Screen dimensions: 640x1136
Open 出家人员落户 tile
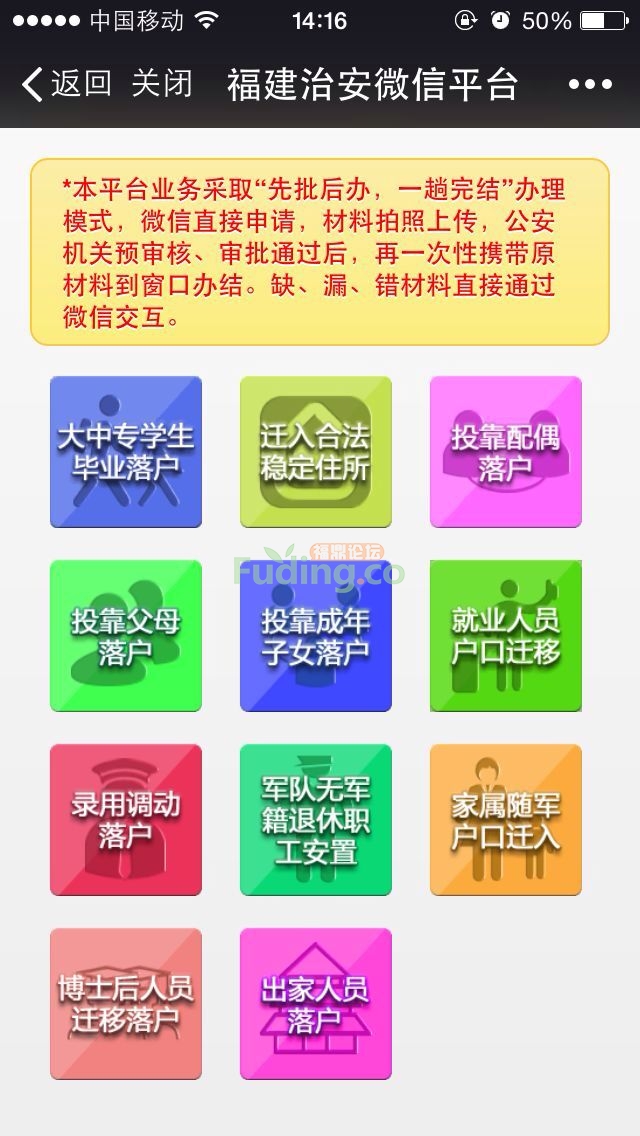tap(316, 1004)
